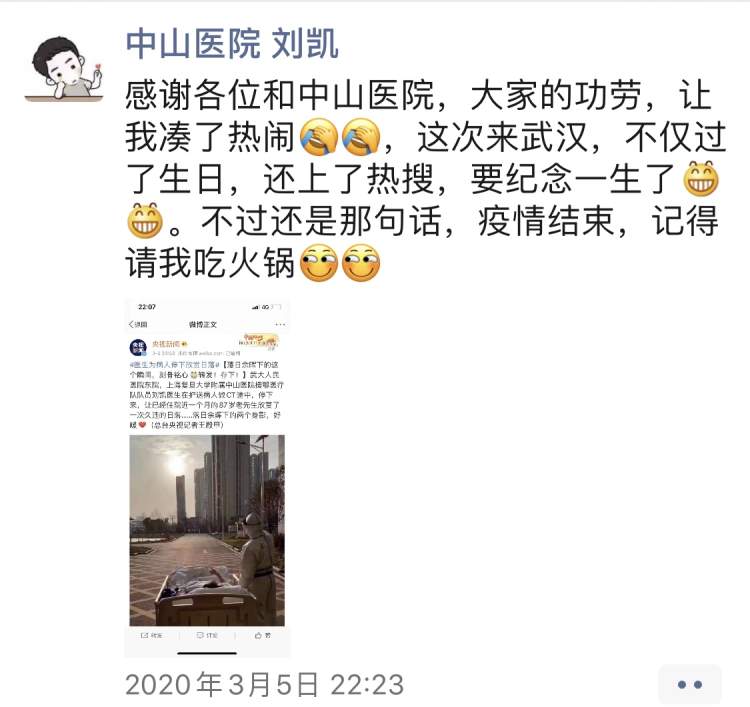Open the 中山医院 刘凯 name link
750x707 pixels.
pos(232,44)
